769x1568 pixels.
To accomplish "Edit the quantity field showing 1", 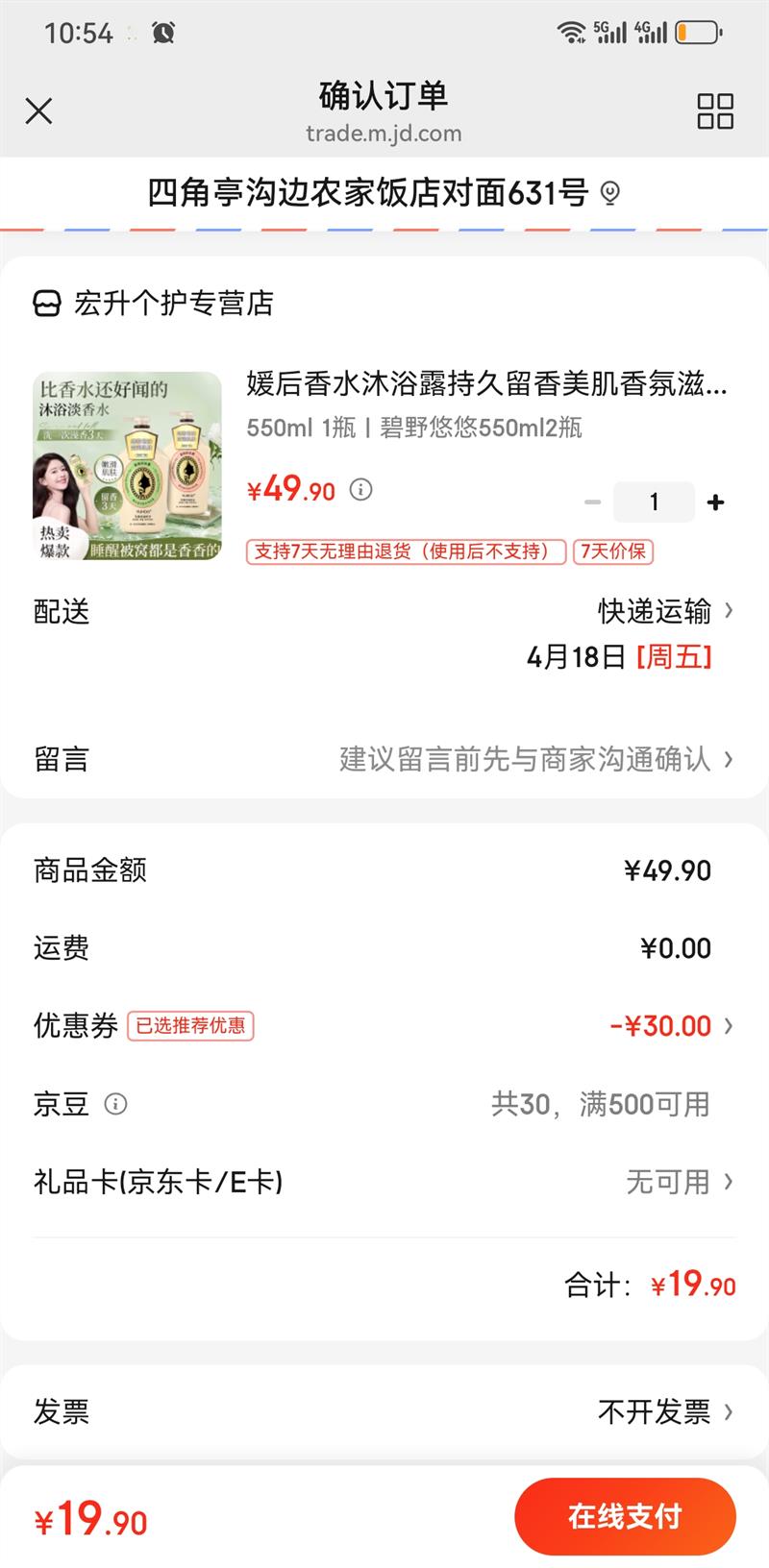I will pyautogui.click(x=654, y=502).
